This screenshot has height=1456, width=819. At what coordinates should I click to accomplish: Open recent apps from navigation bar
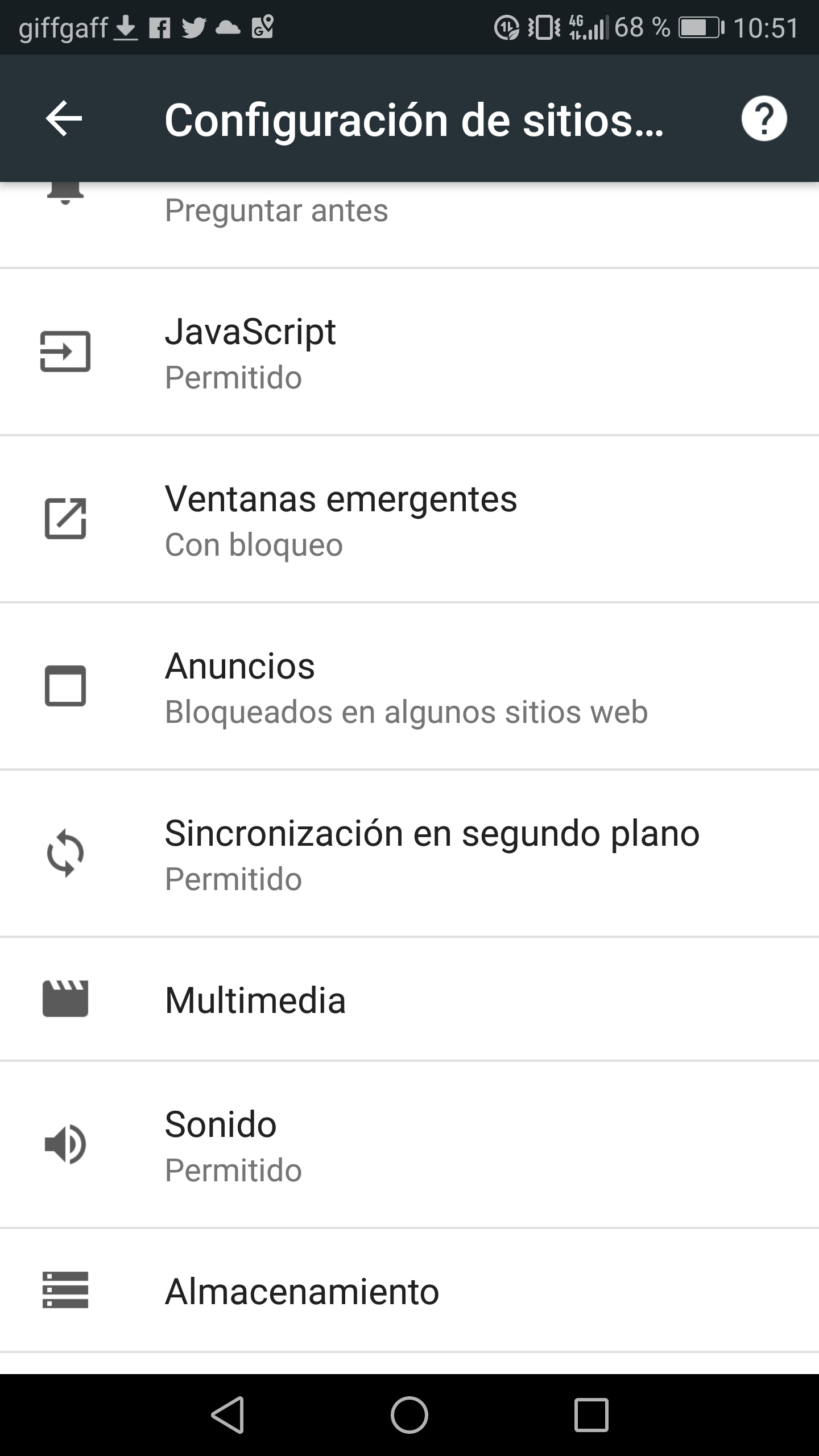[591, 1414]
